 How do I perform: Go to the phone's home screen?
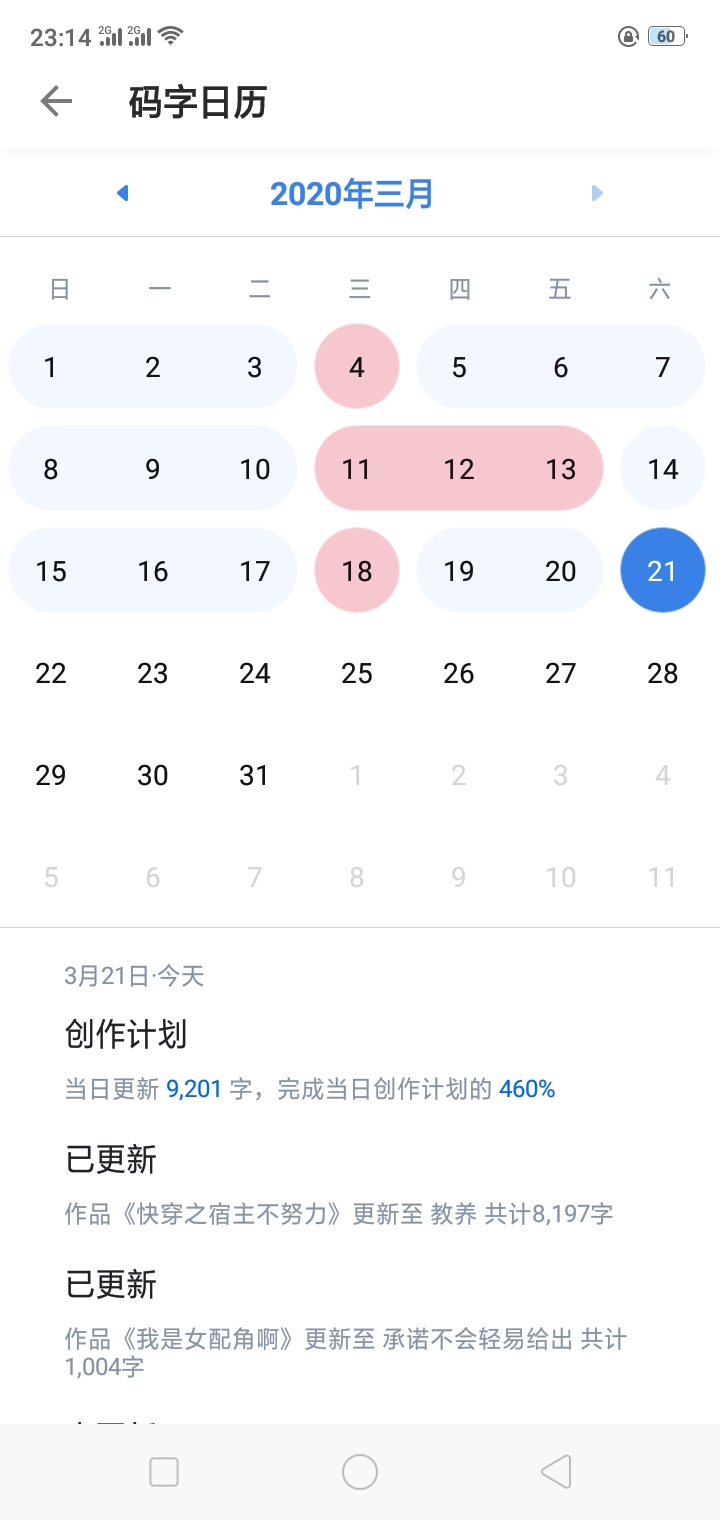pyautogui.click(x=360, y=1472)
